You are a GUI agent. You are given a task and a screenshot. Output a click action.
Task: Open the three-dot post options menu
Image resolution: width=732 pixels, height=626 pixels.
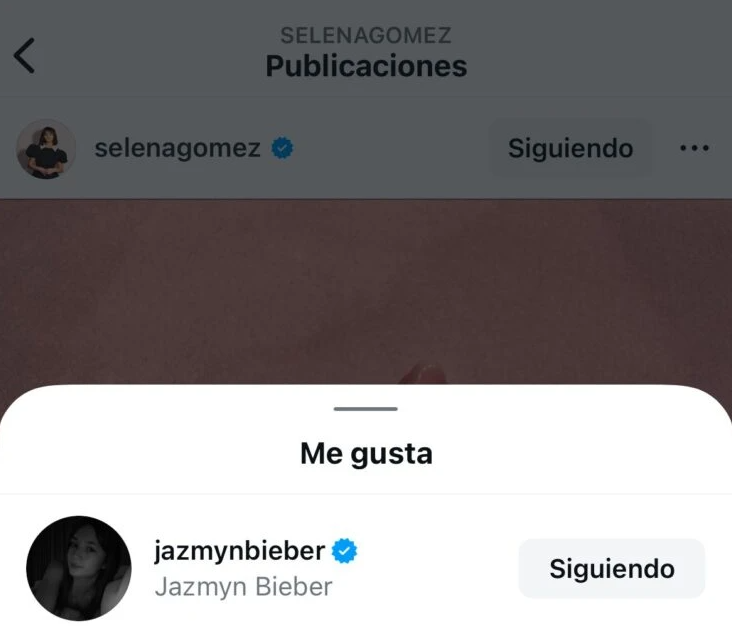pyautogui.click(x=694, y=148)
